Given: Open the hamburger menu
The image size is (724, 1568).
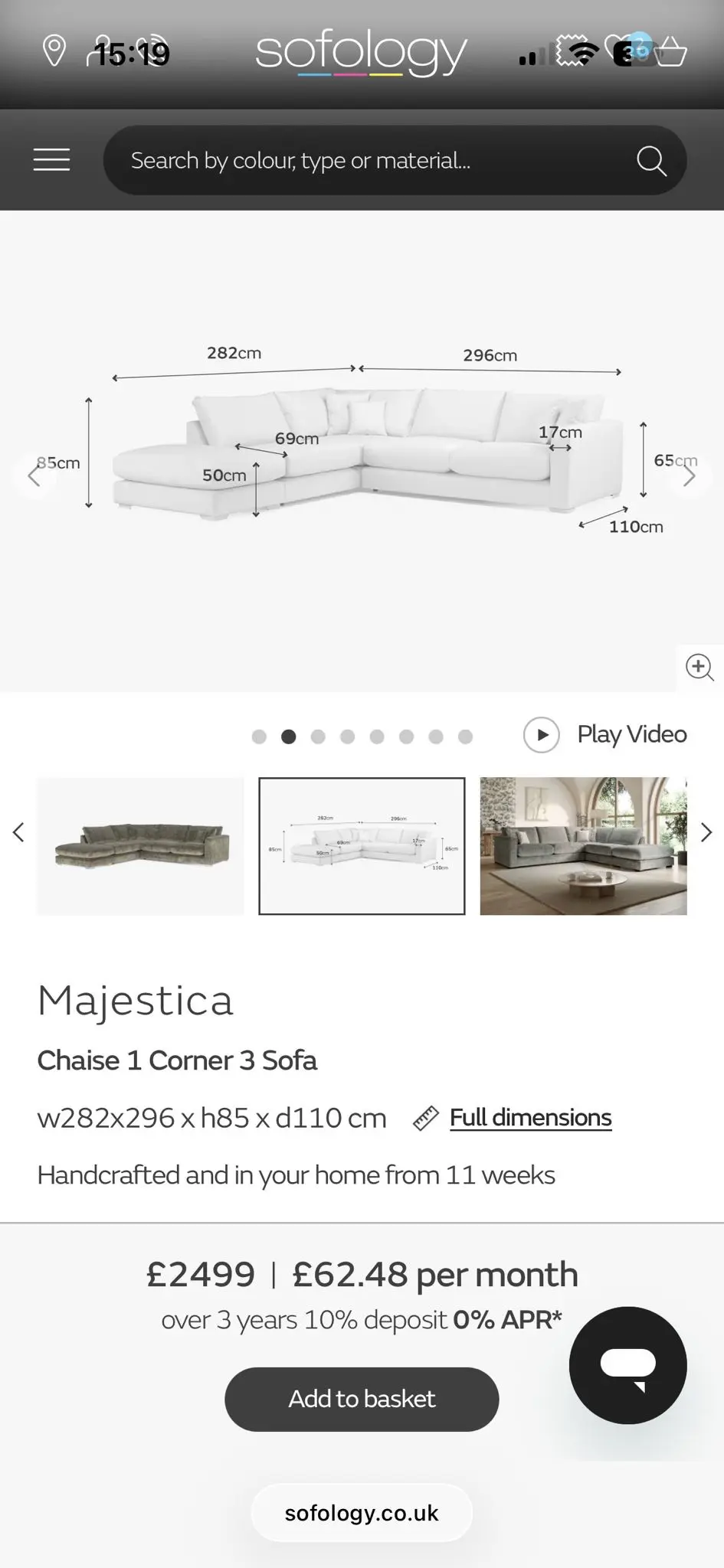Looking at the screenshot, I should click(x=51, y=160).
